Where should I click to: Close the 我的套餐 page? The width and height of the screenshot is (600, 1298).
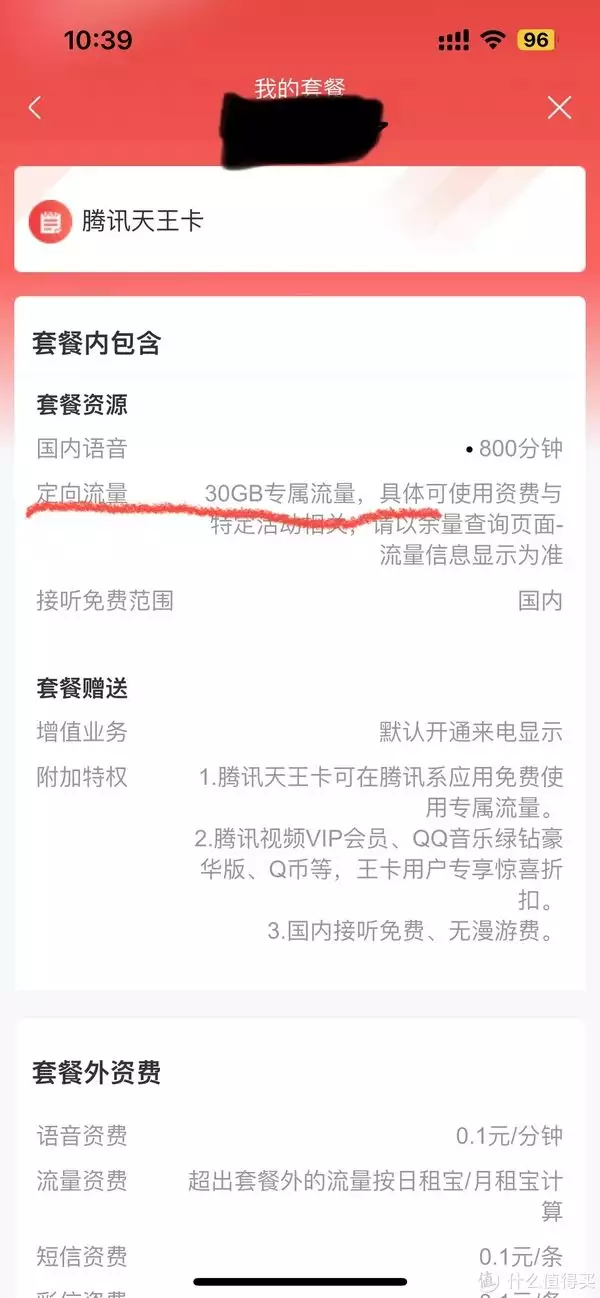(559, 108)
